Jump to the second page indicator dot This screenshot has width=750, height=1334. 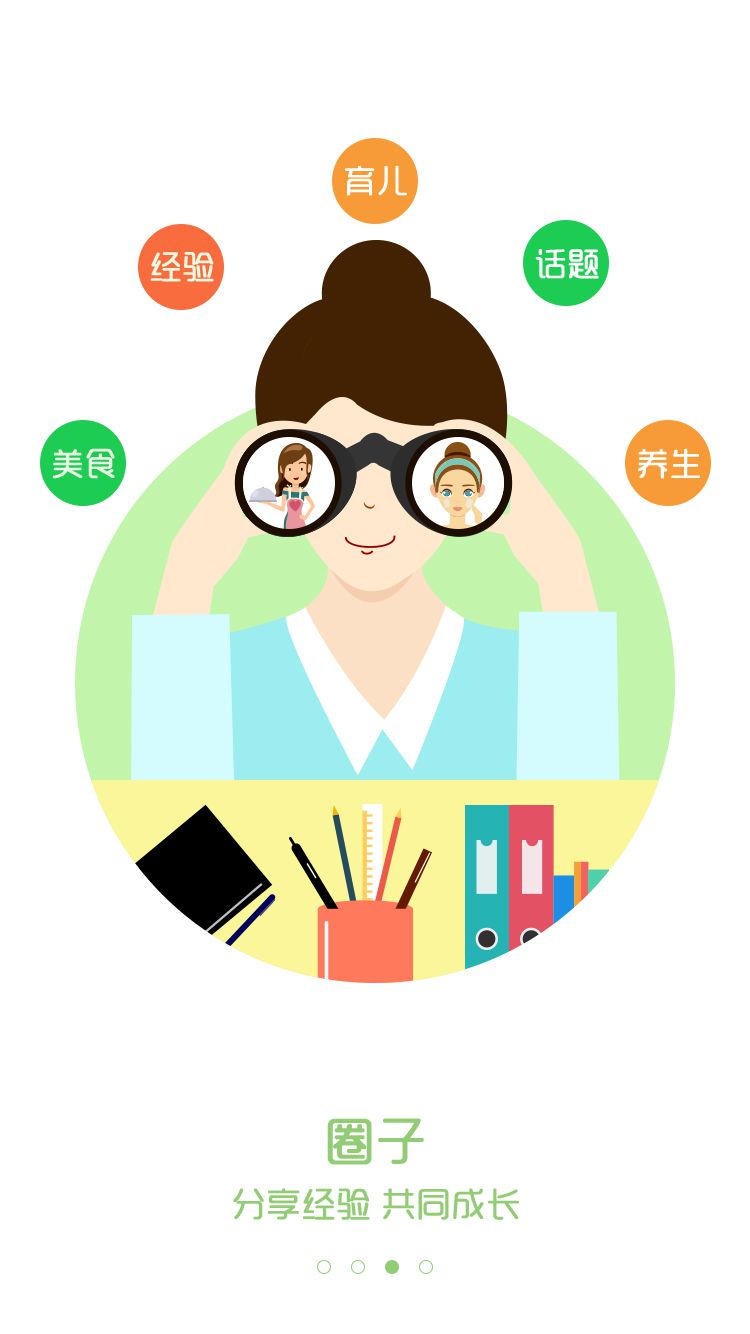point(358,1267)
